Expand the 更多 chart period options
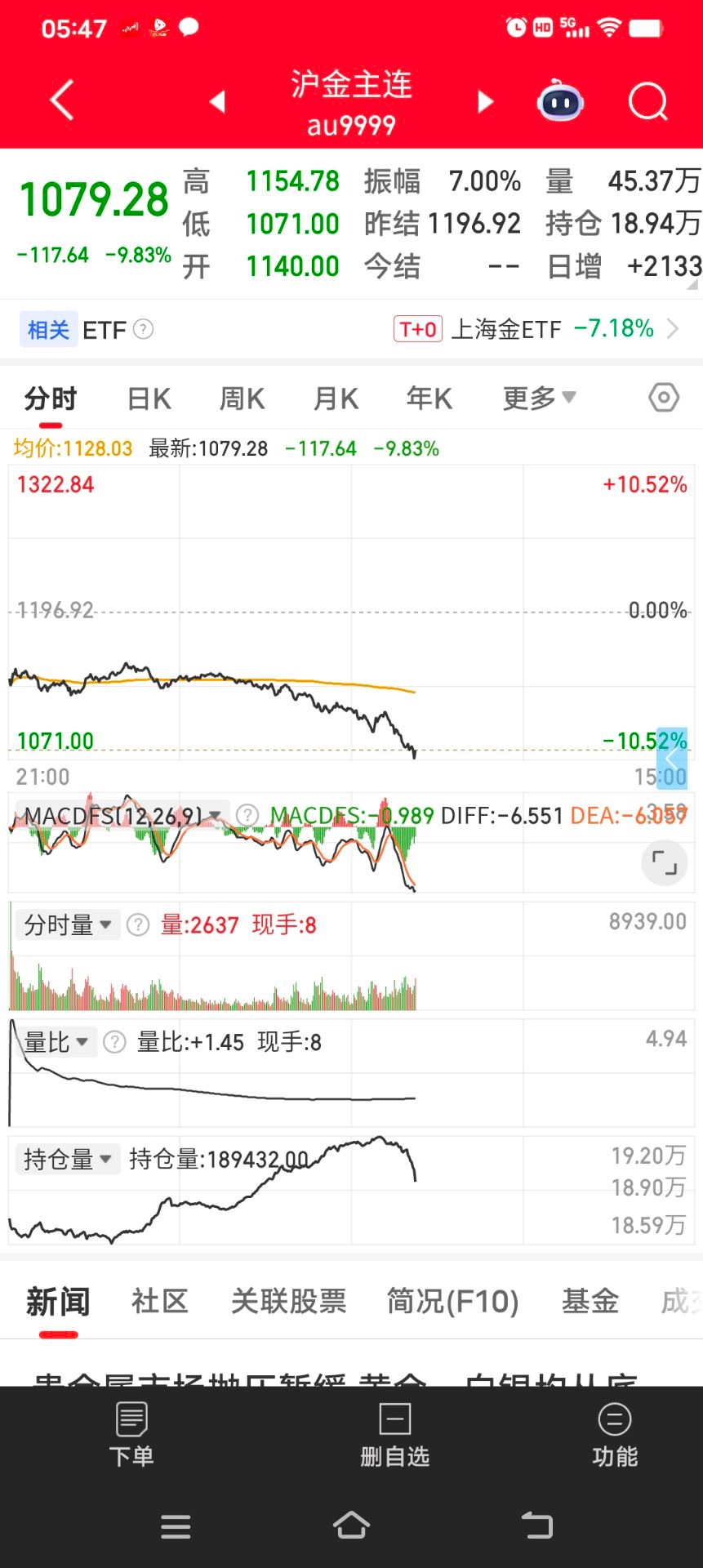 538,398
